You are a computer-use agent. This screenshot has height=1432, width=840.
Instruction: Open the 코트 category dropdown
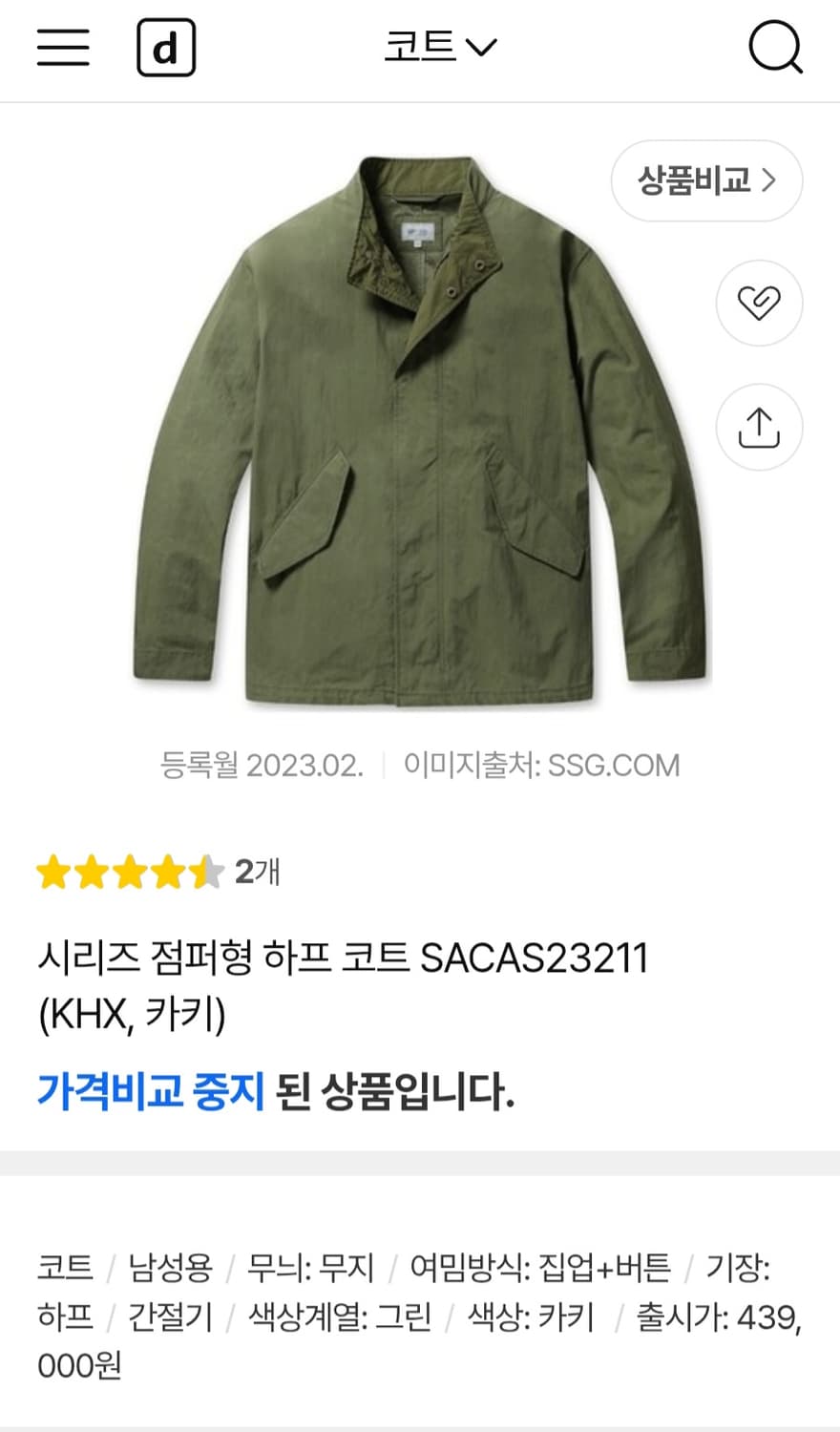coord(441,47)
